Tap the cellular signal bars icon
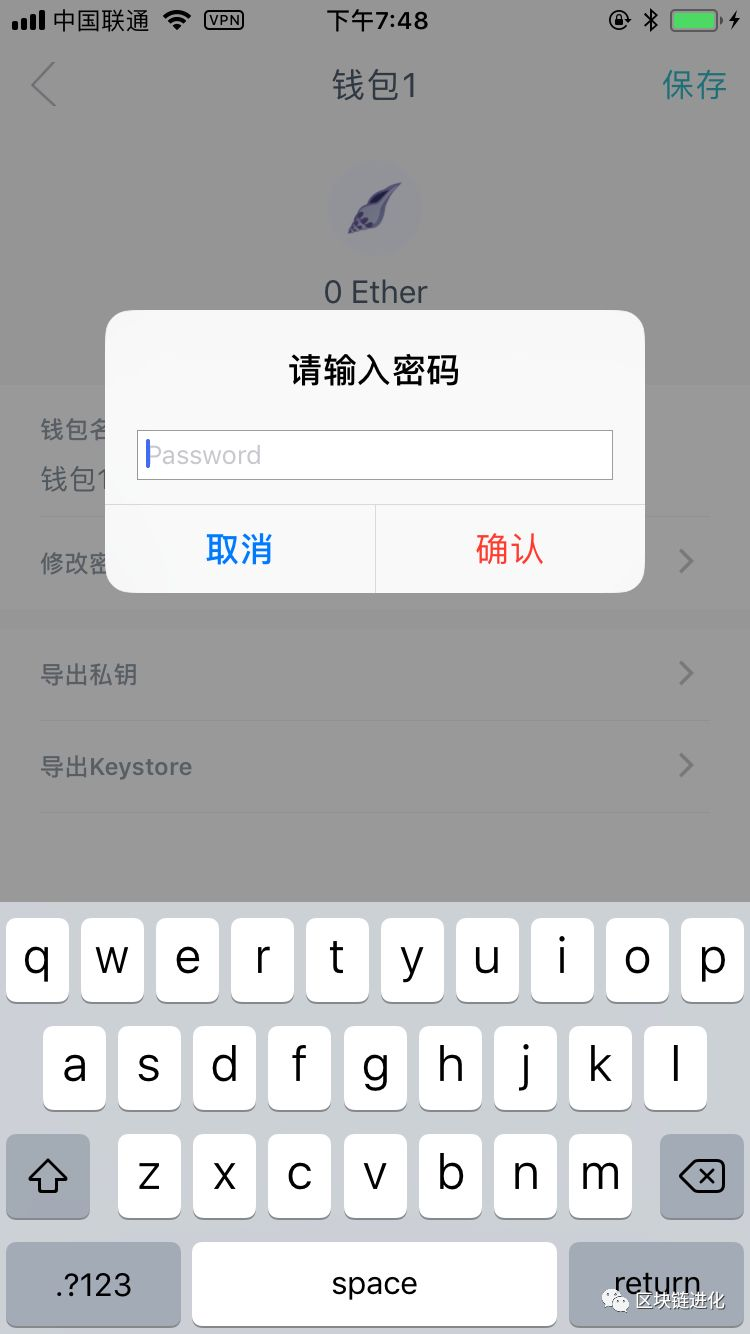Viewport: 750px width, 1334px height. pyautogui.click(x=26, y=18)
